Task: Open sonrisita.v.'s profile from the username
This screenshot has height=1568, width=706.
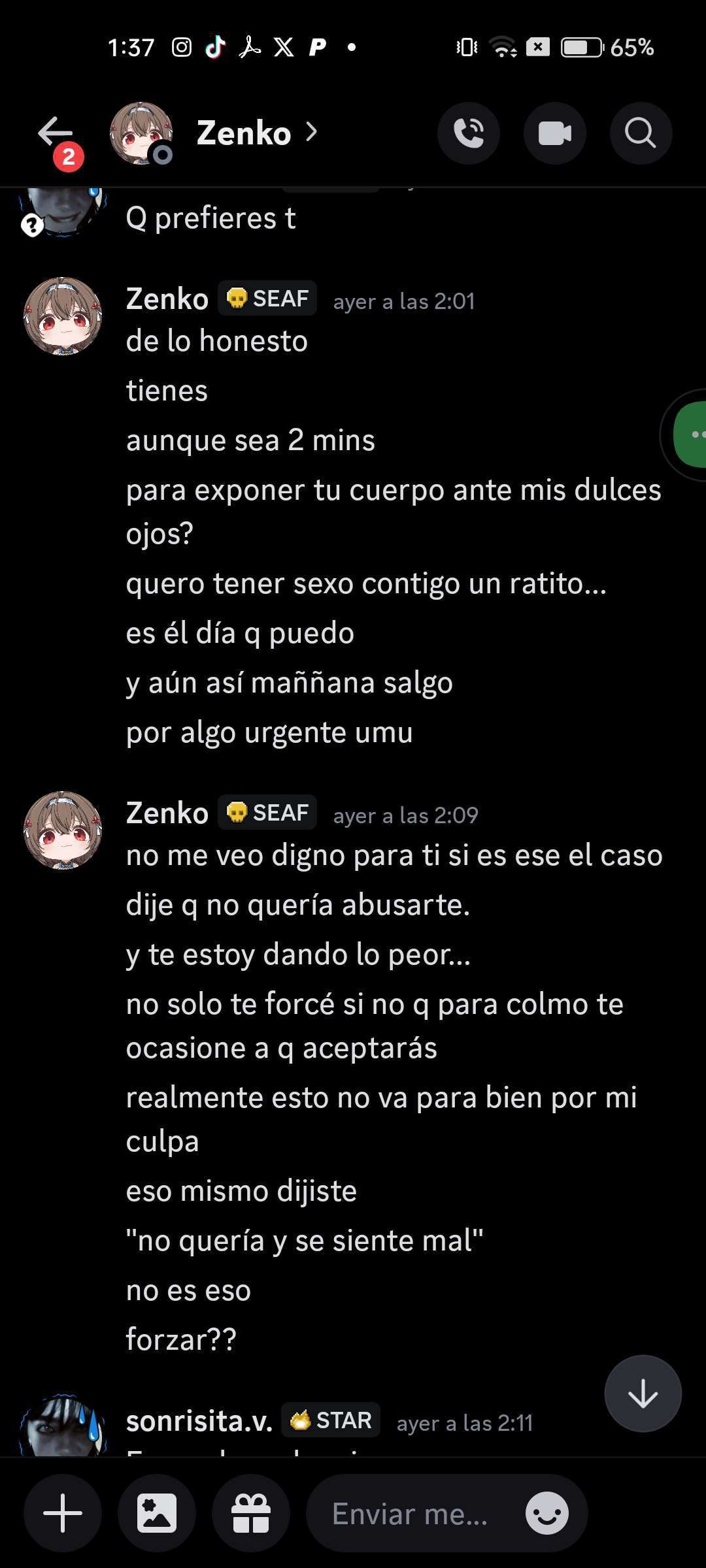Action: pyautogui.click(x=199, y=1421)
